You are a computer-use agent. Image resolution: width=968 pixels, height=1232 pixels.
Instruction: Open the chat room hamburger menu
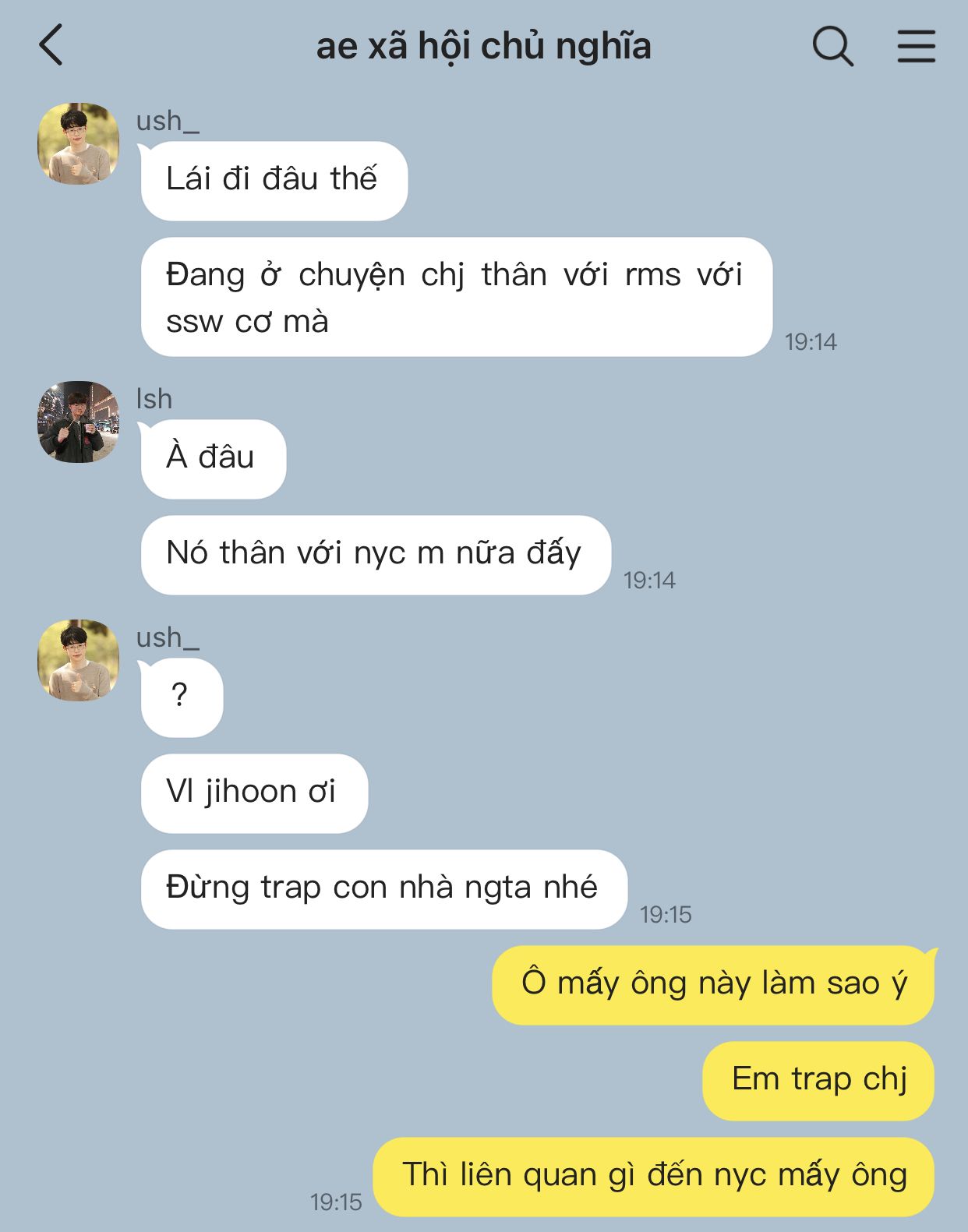(x=916, y=46)
